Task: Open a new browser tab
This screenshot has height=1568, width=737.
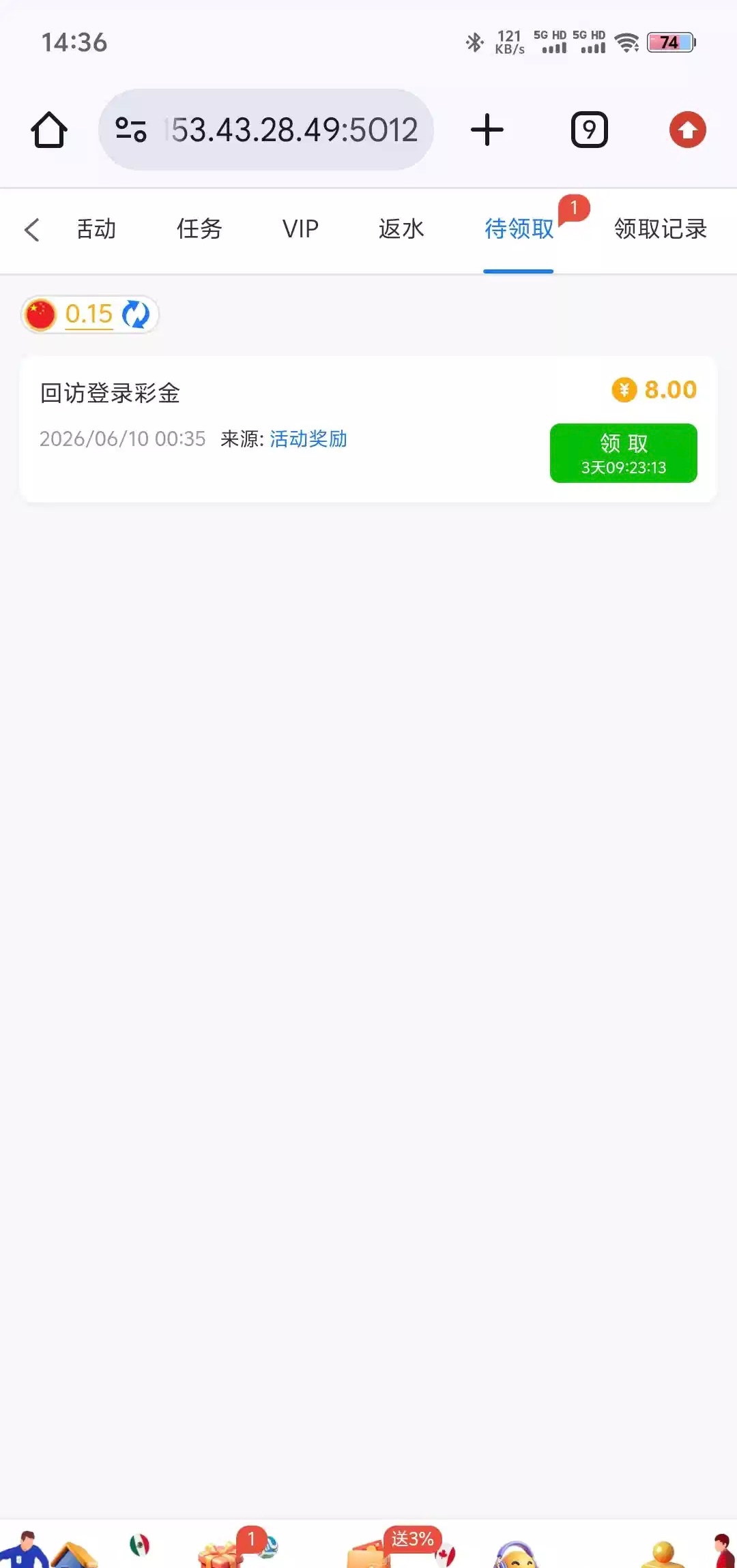Action: point(487,130)
